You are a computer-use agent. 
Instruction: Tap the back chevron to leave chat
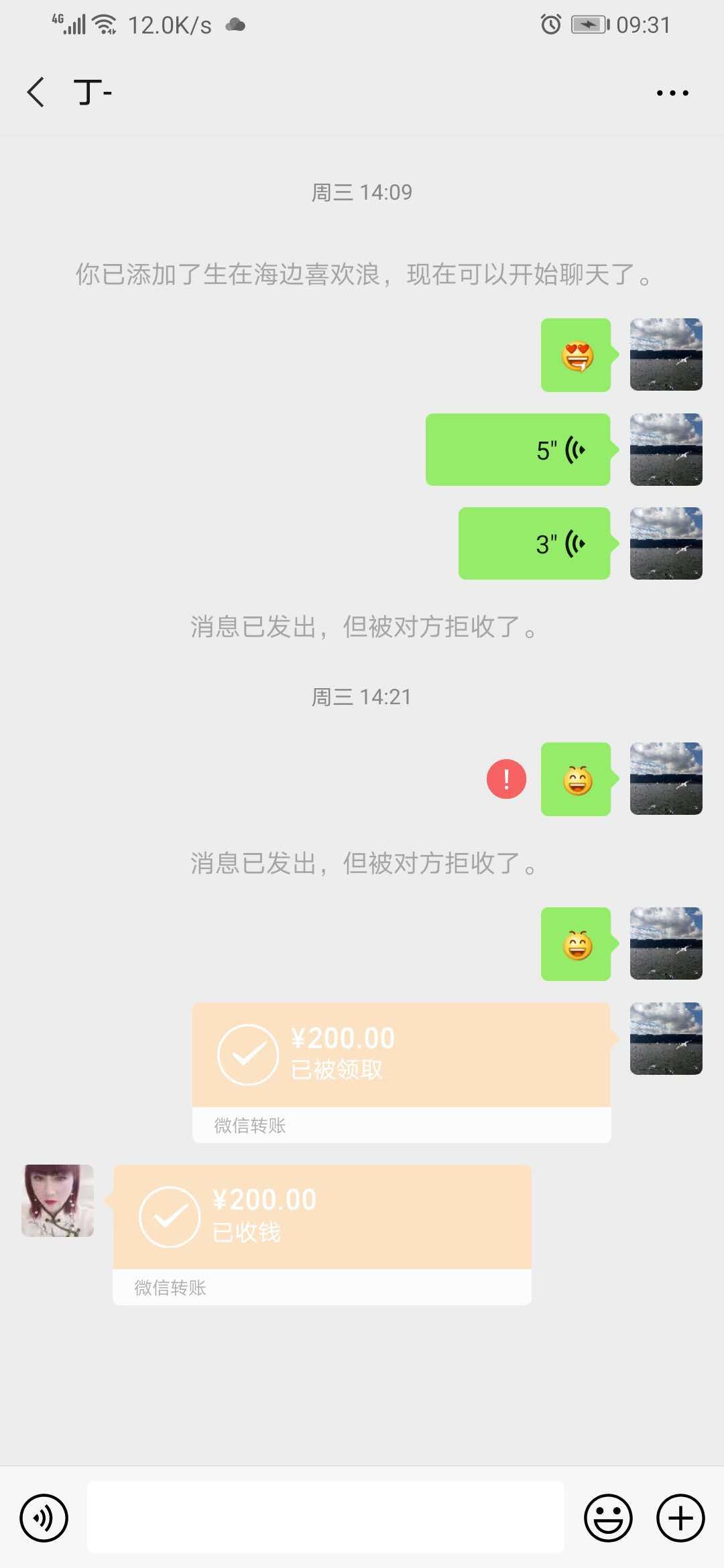coord(36,92)
